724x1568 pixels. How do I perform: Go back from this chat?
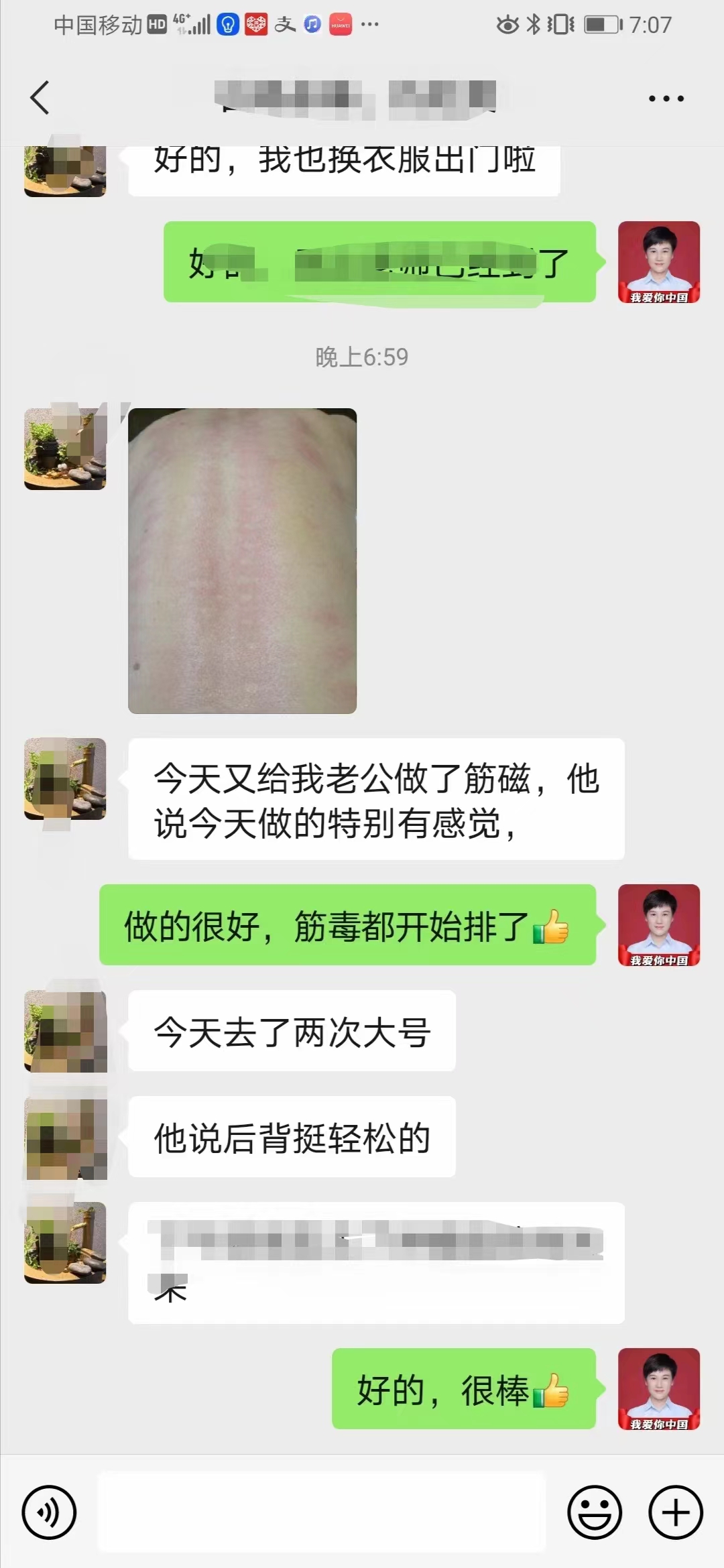tap(40, 98)
